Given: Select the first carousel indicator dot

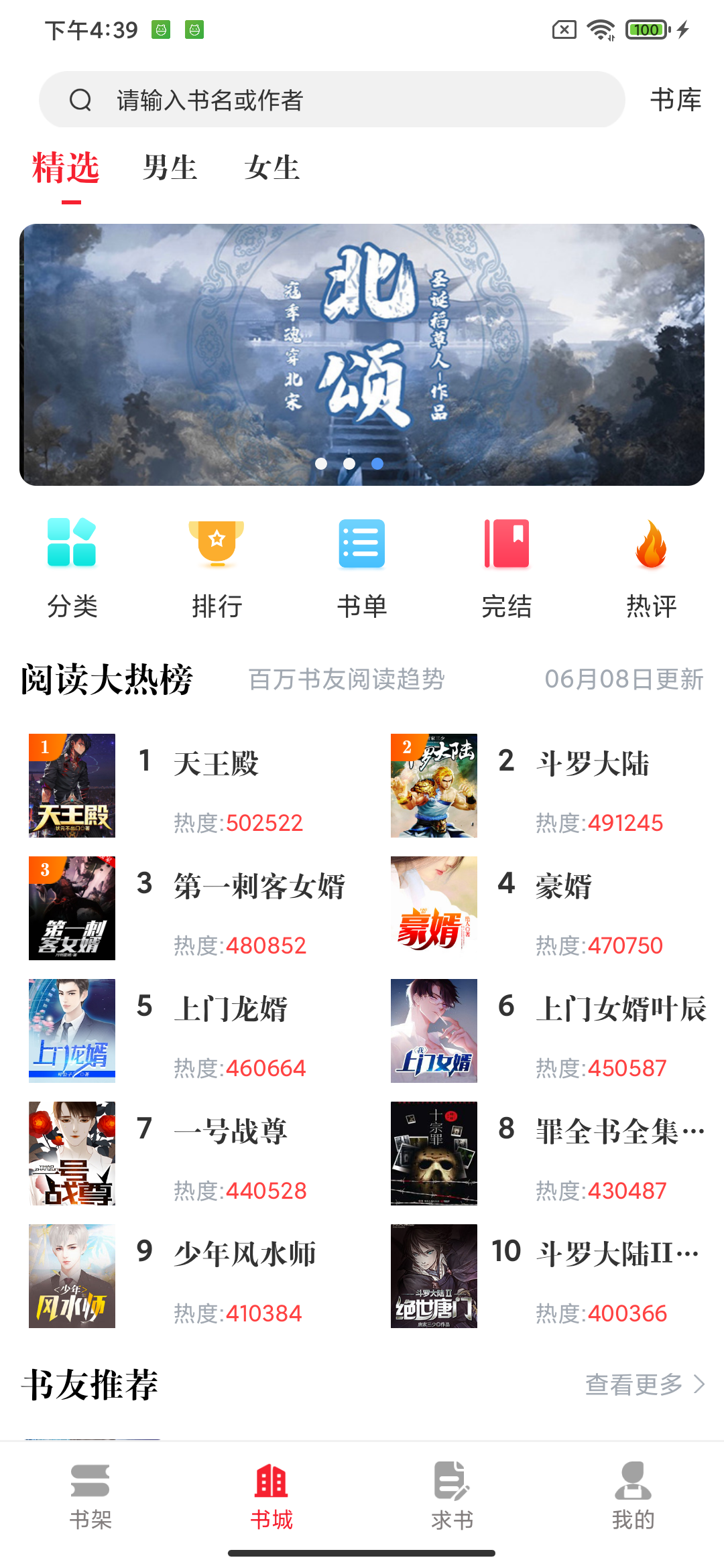Looking at the screenshot, I should point(321,463).
